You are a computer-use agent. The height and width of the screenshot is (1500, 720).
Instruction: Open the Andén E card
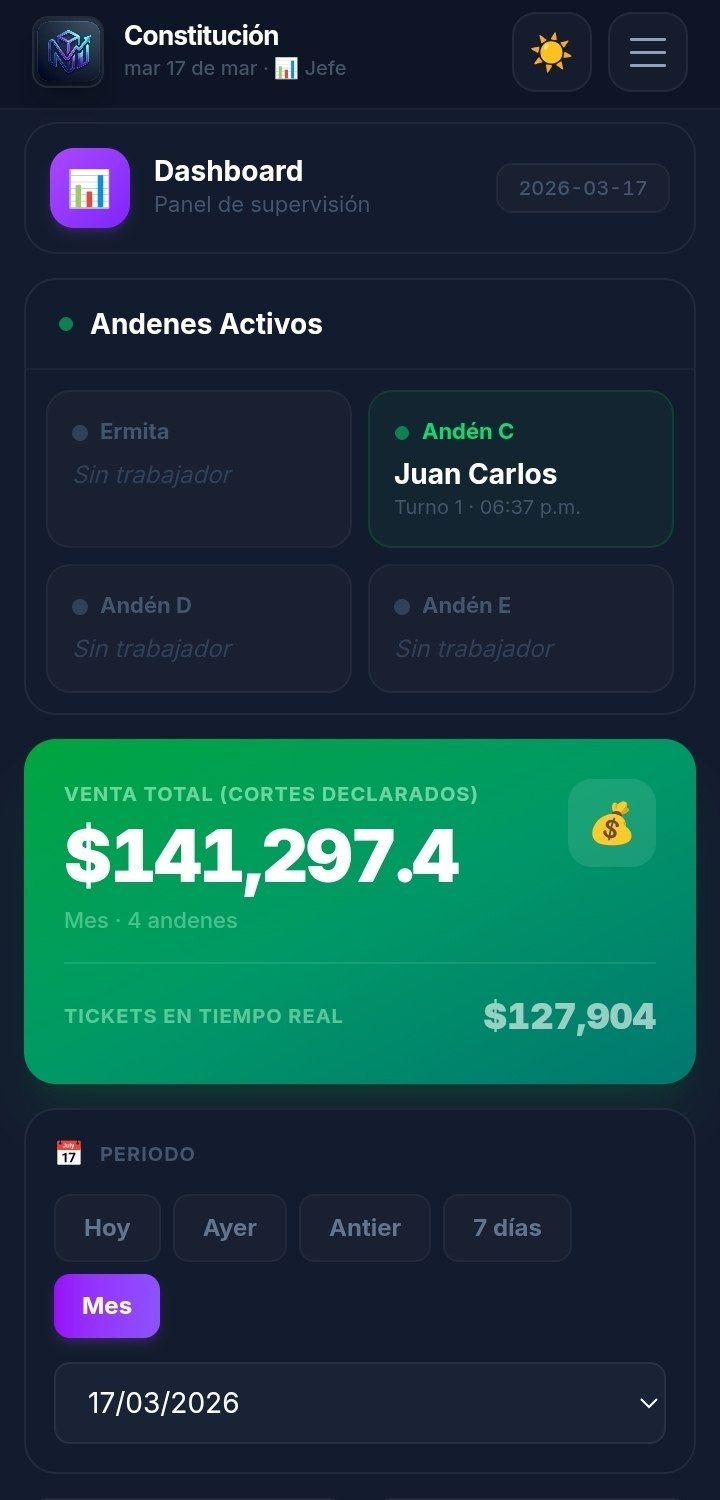click(x=520, y=628)
